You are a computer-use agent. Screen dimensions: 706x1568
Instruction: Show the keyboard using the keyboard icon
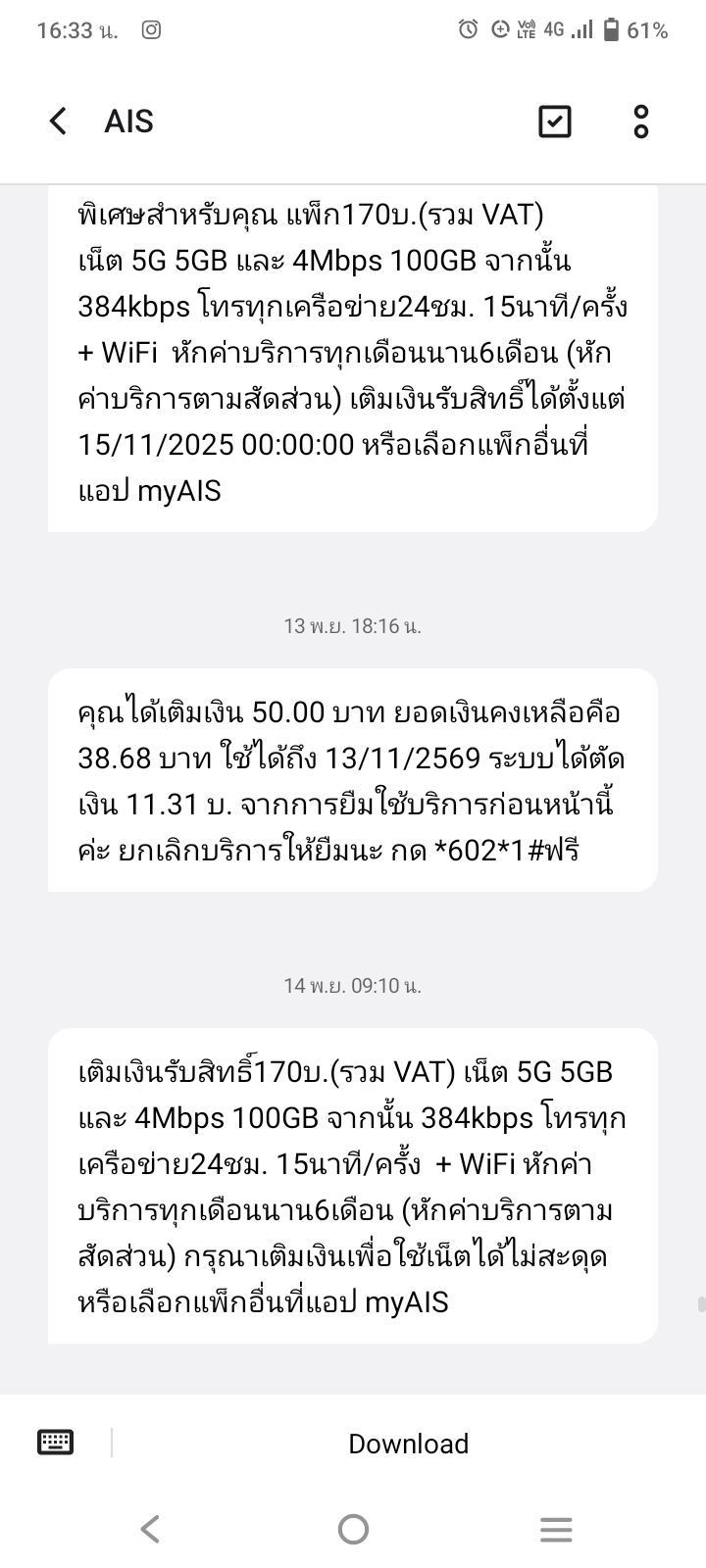(x=55, y=1443)
